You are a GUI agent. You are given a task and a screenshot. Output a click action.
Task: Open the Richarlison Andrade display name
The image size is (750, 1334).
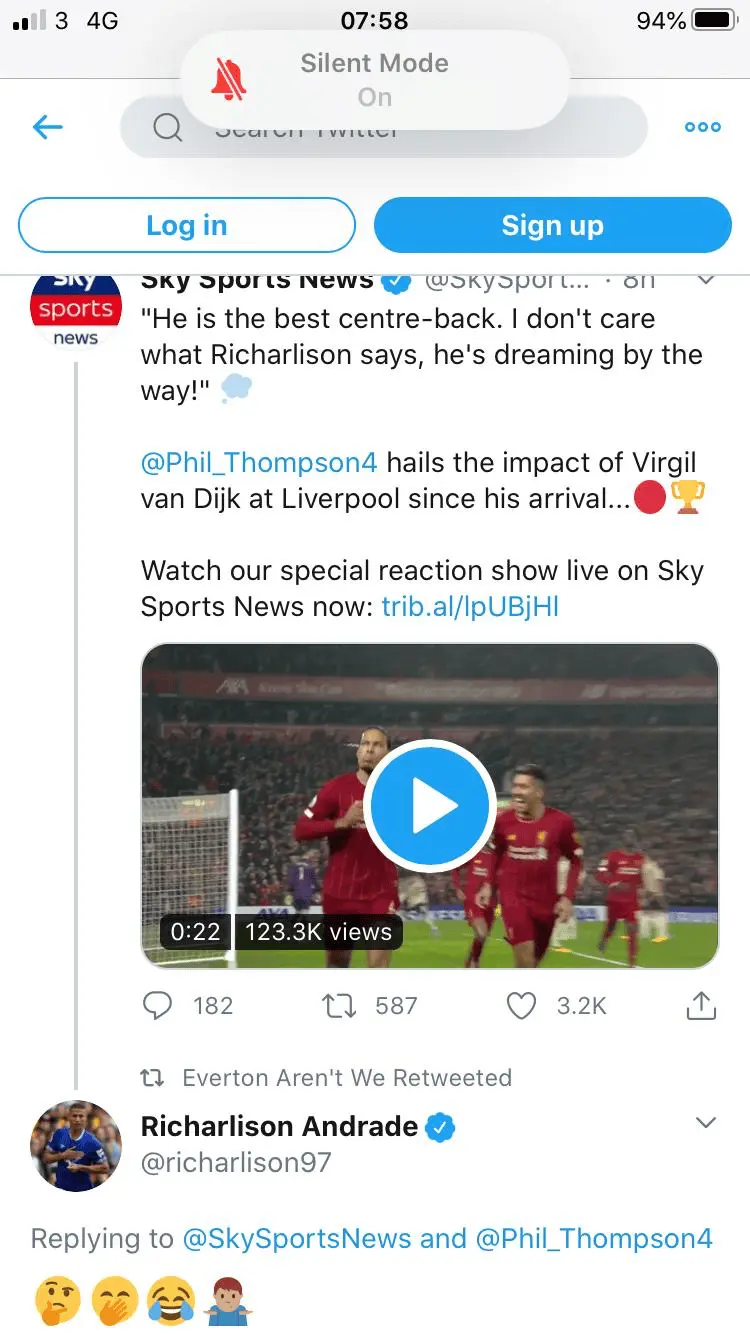coord(279,1127)
